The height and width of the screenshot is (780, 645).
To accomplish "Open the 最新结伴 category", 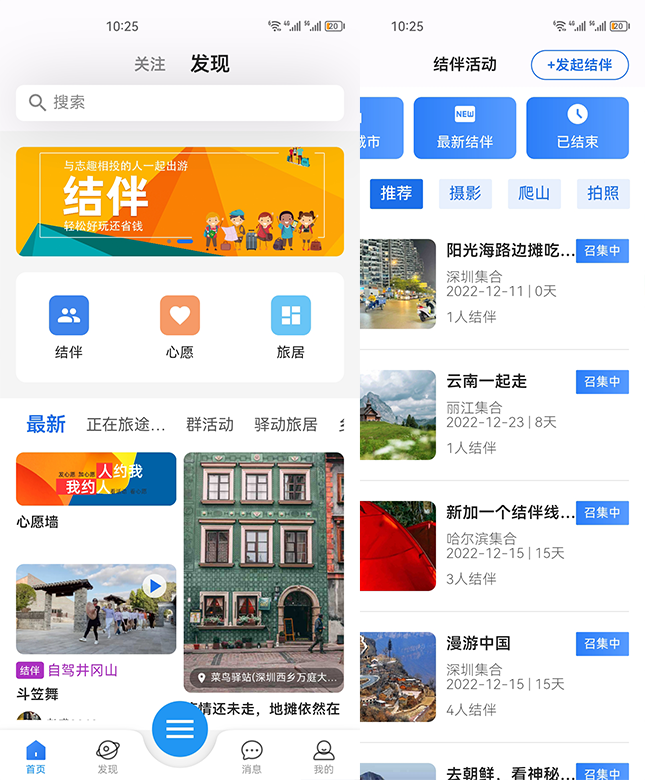I will pyautogui.click(x=465, y=128).
